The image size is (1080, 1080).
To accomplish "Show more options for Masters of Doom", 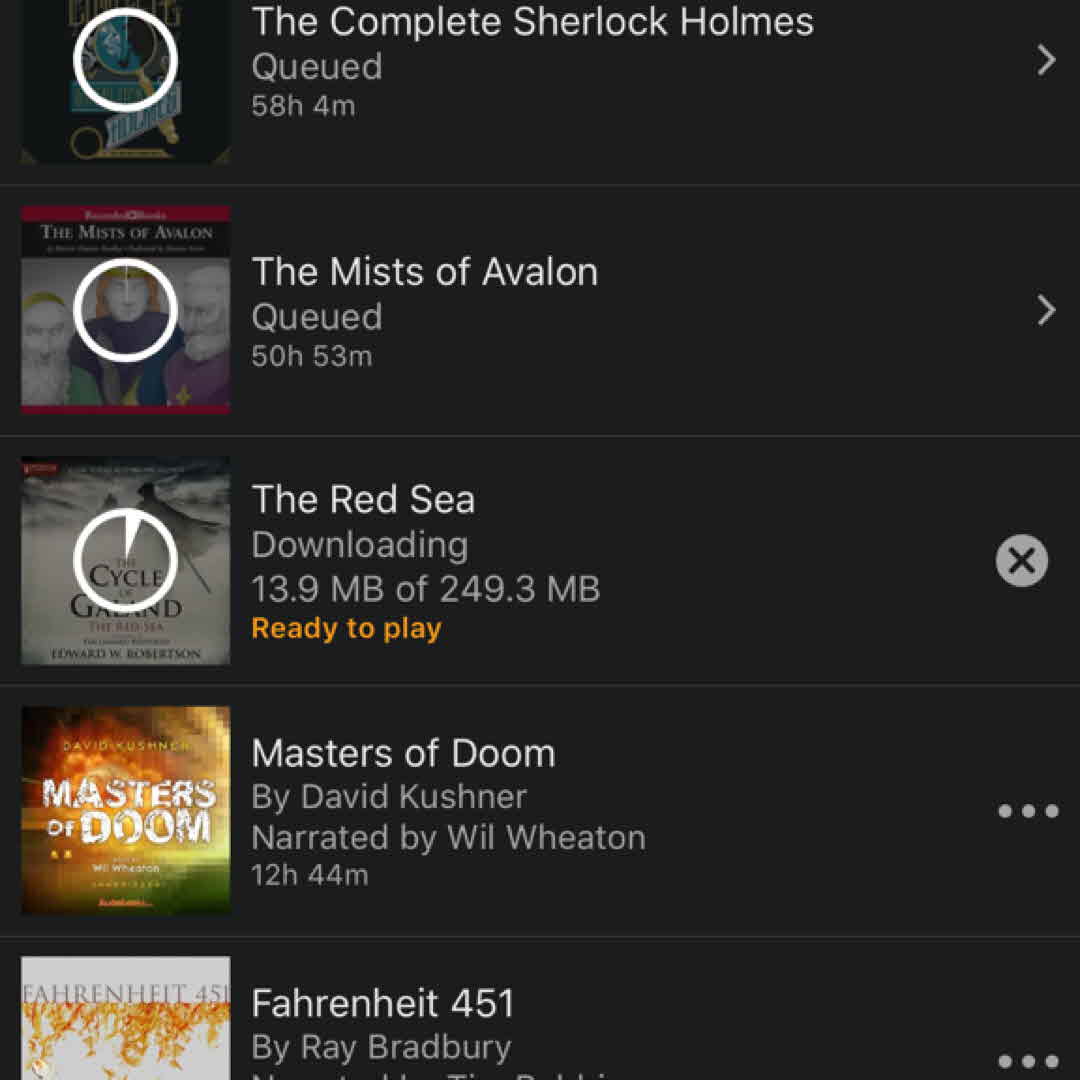I will [x=1027, y=811].
